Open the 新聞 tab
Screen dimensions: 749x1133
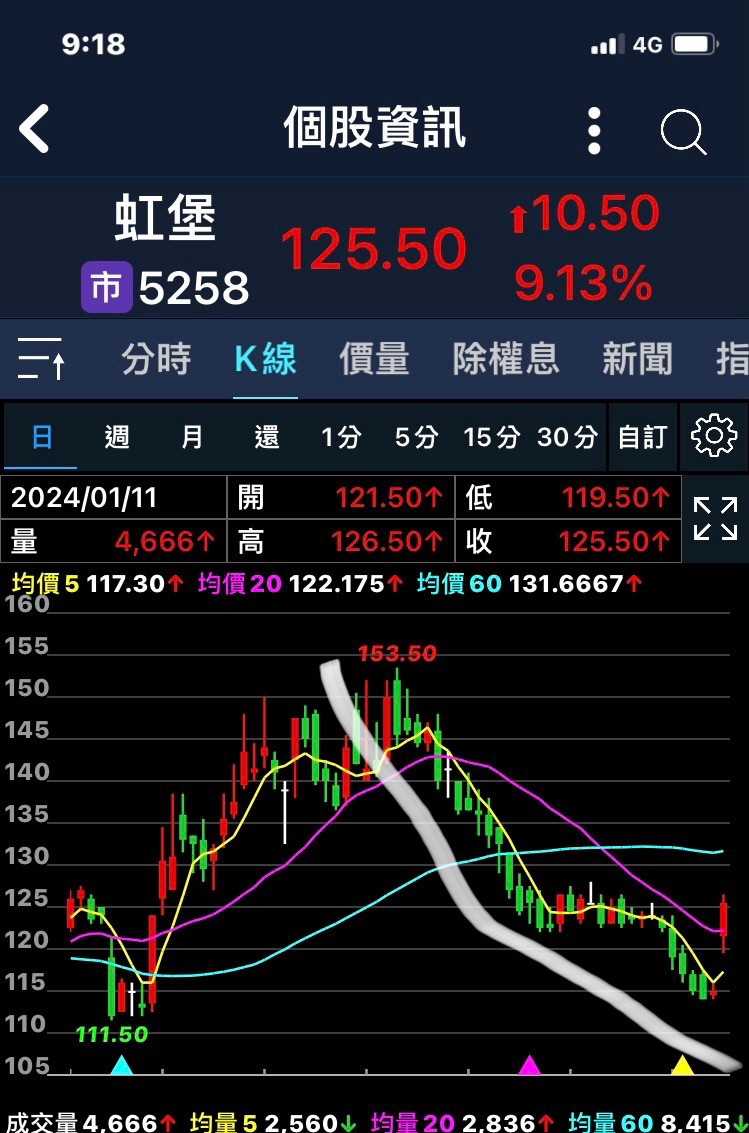point(637,359)
